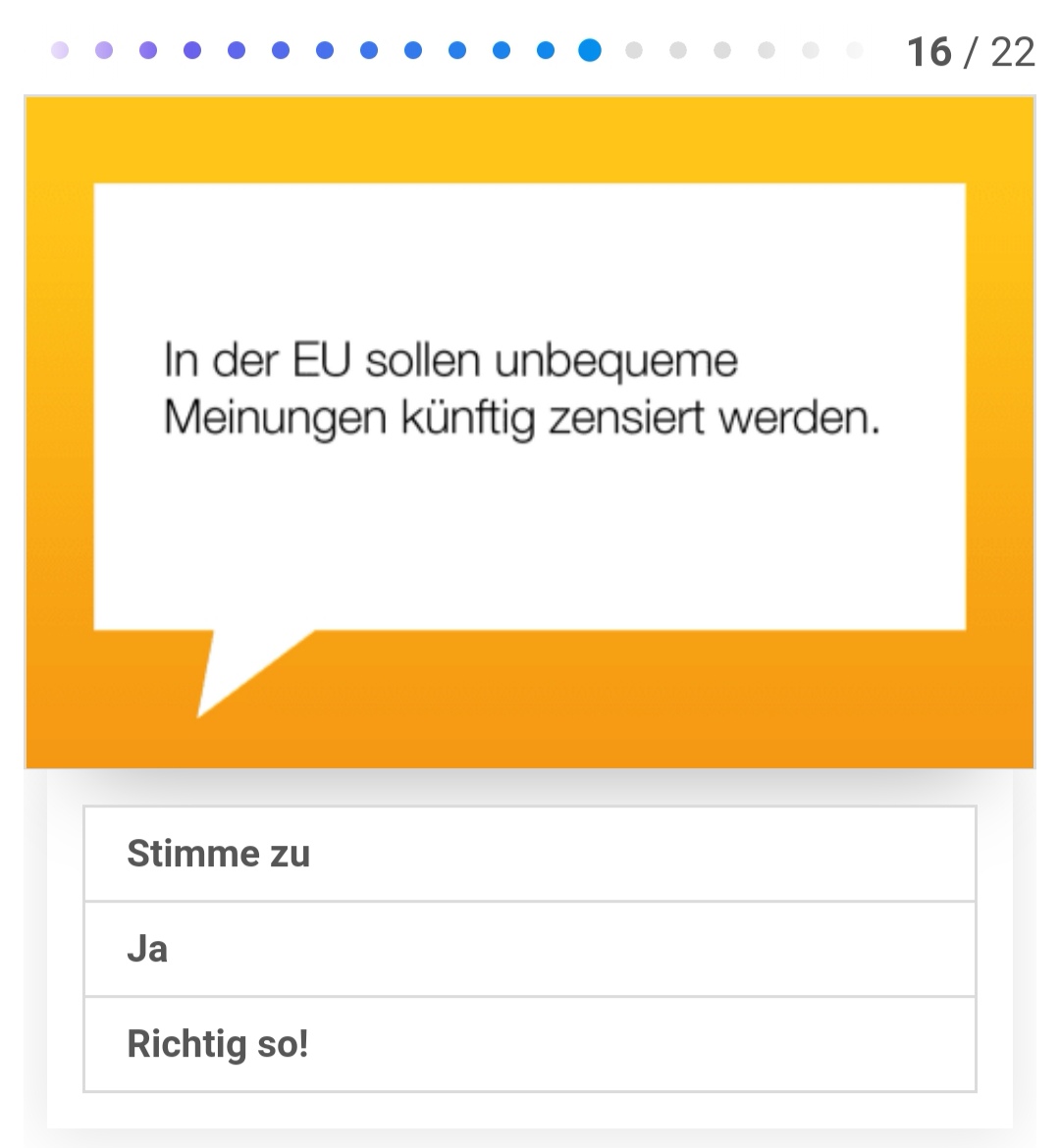Pick the 'Richtig so!' answer
1060x1148 pixels.
530,1044
